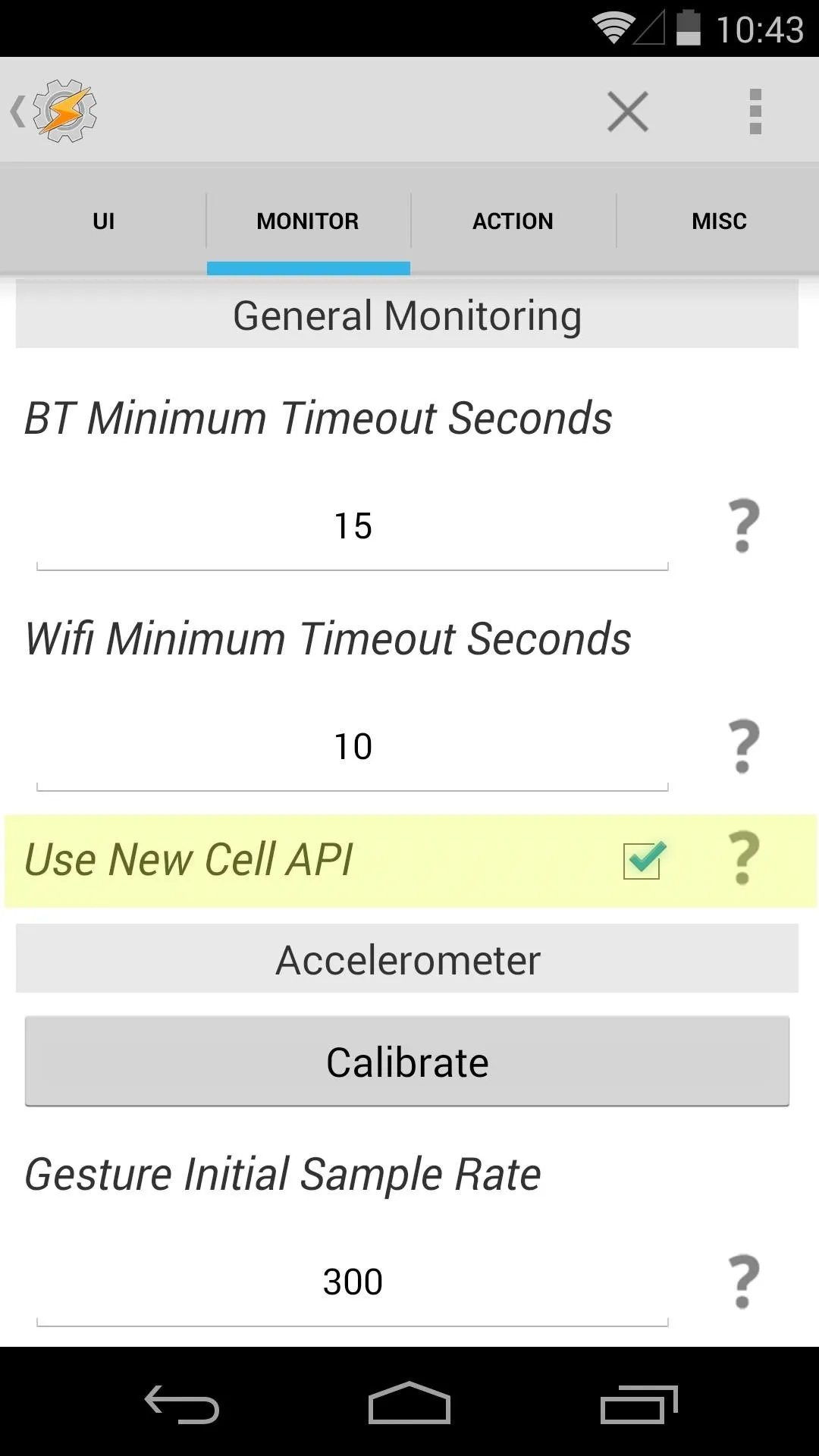Switch to the UI tab
819x1456 pixels.
coord(103,221)
